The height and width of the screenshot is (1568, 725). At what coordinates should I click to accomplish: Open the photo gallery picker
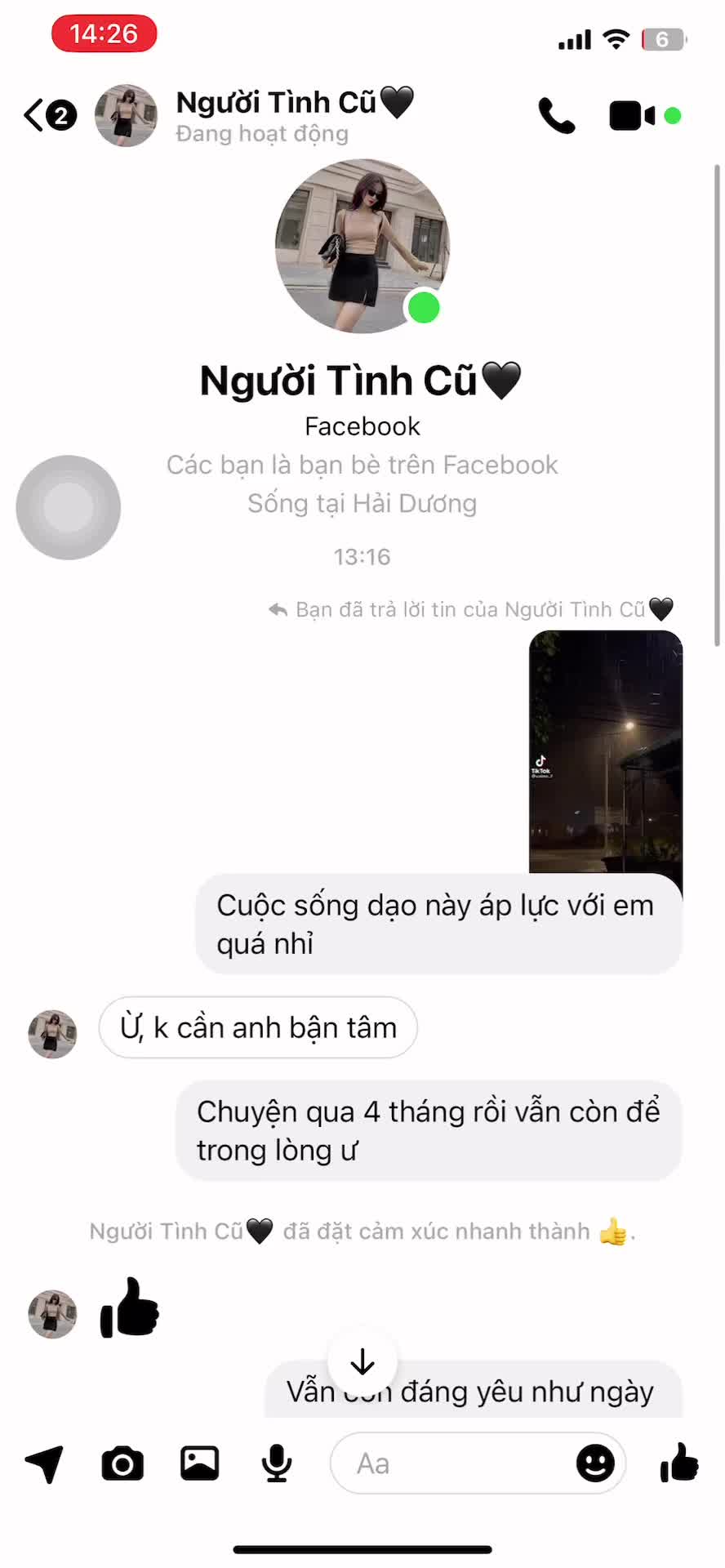(x=198, y=1463)
